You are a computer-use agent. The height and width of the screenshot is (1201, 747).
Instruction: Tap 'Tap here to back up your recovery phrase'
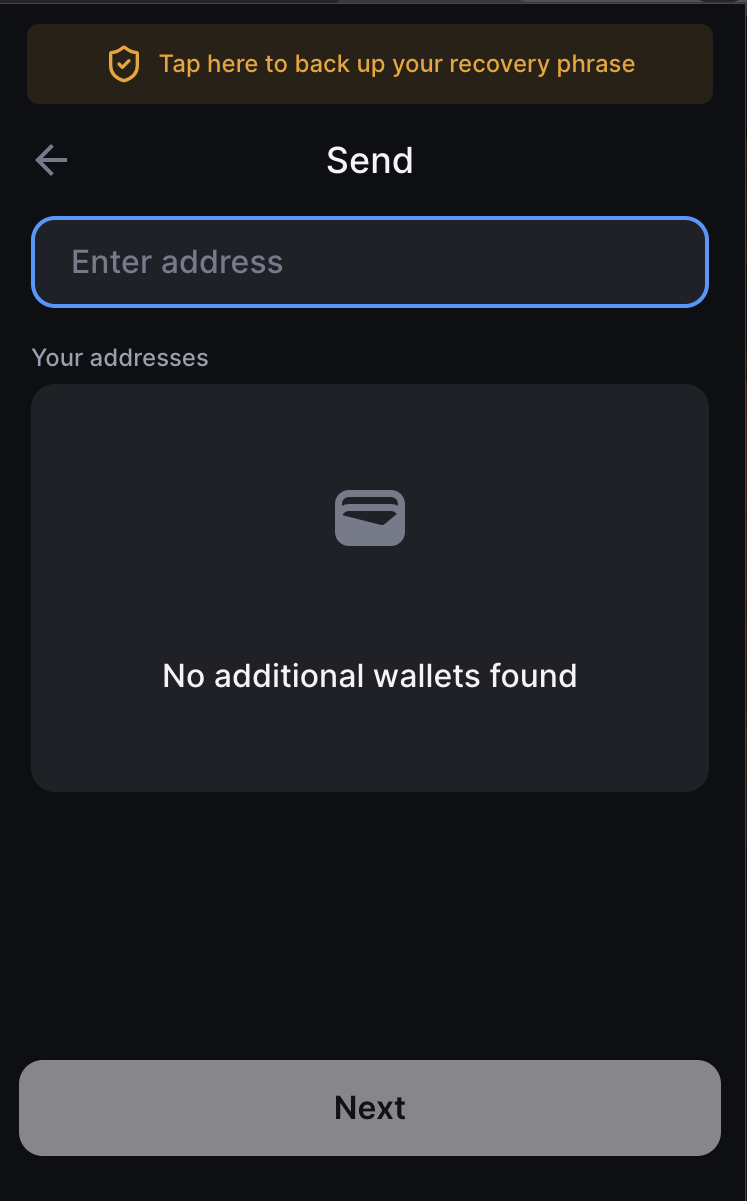pyautogui.click(x=397, y=63)
